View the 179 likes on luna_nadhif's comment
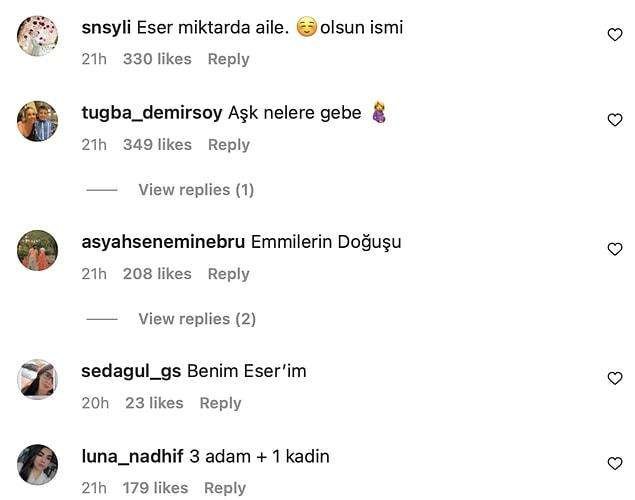 [155, 488]
